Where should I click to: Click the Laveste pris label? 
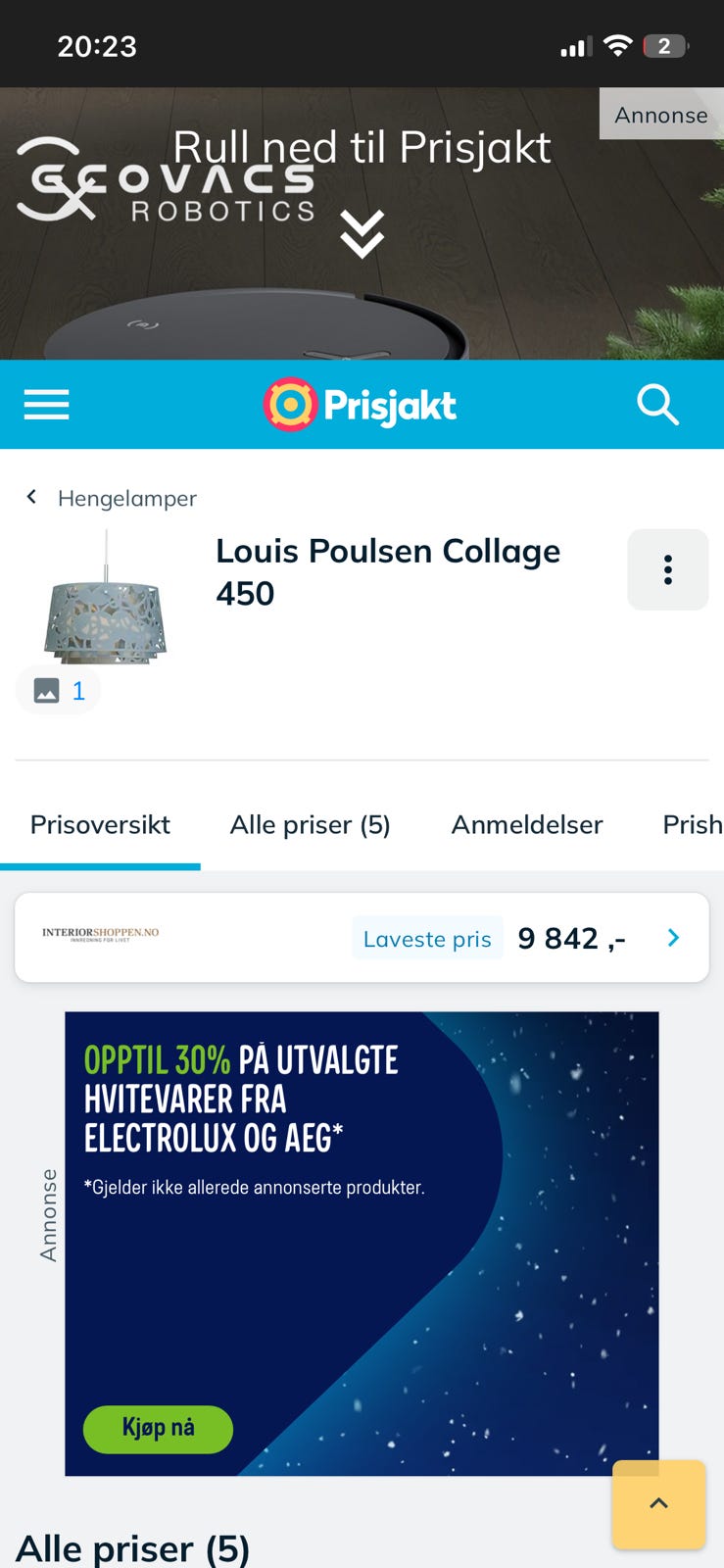click(427, 938)
